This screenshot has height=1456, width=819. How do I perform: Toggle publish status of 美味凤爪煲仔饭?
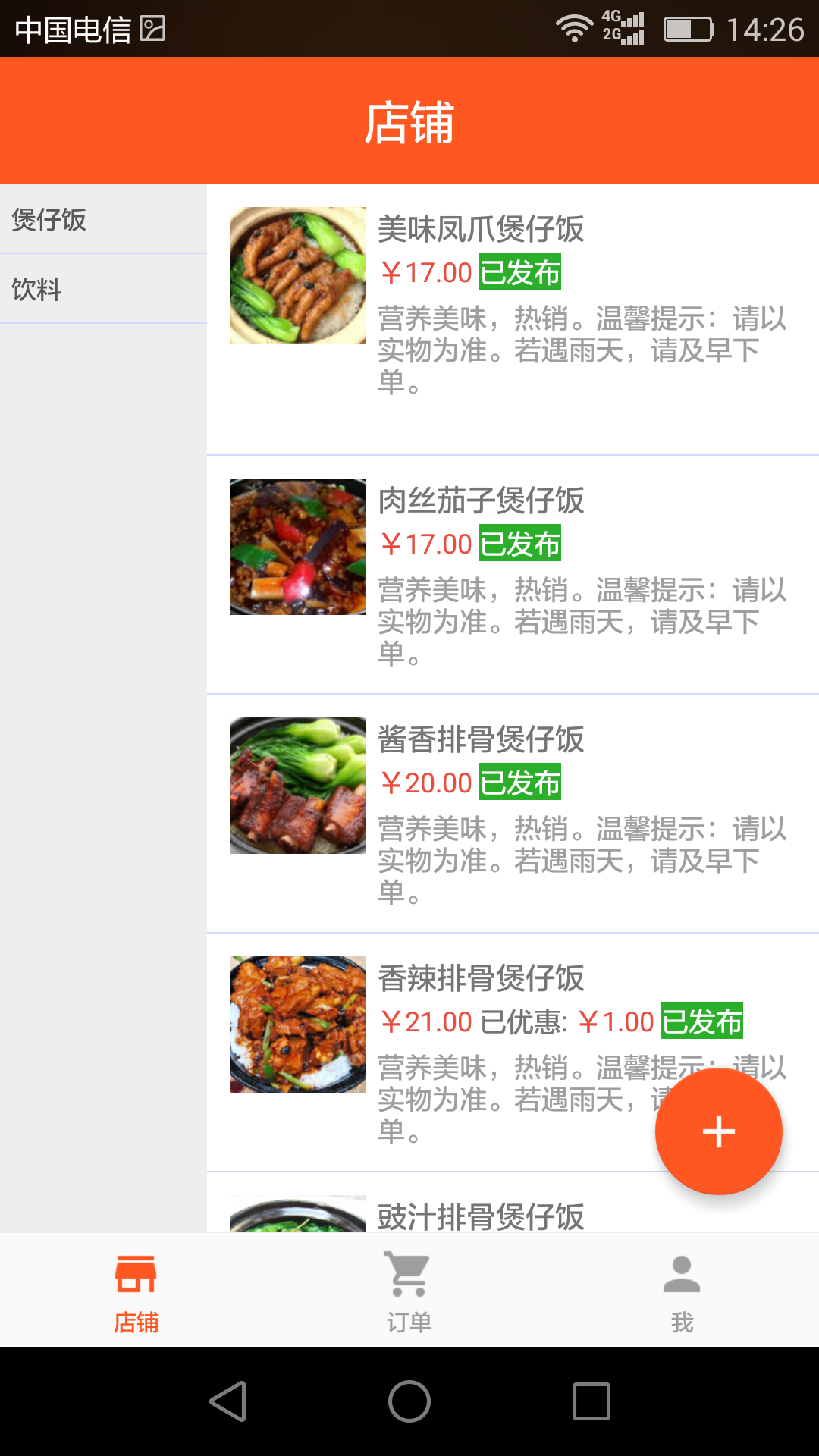click(x=519, y=274)
